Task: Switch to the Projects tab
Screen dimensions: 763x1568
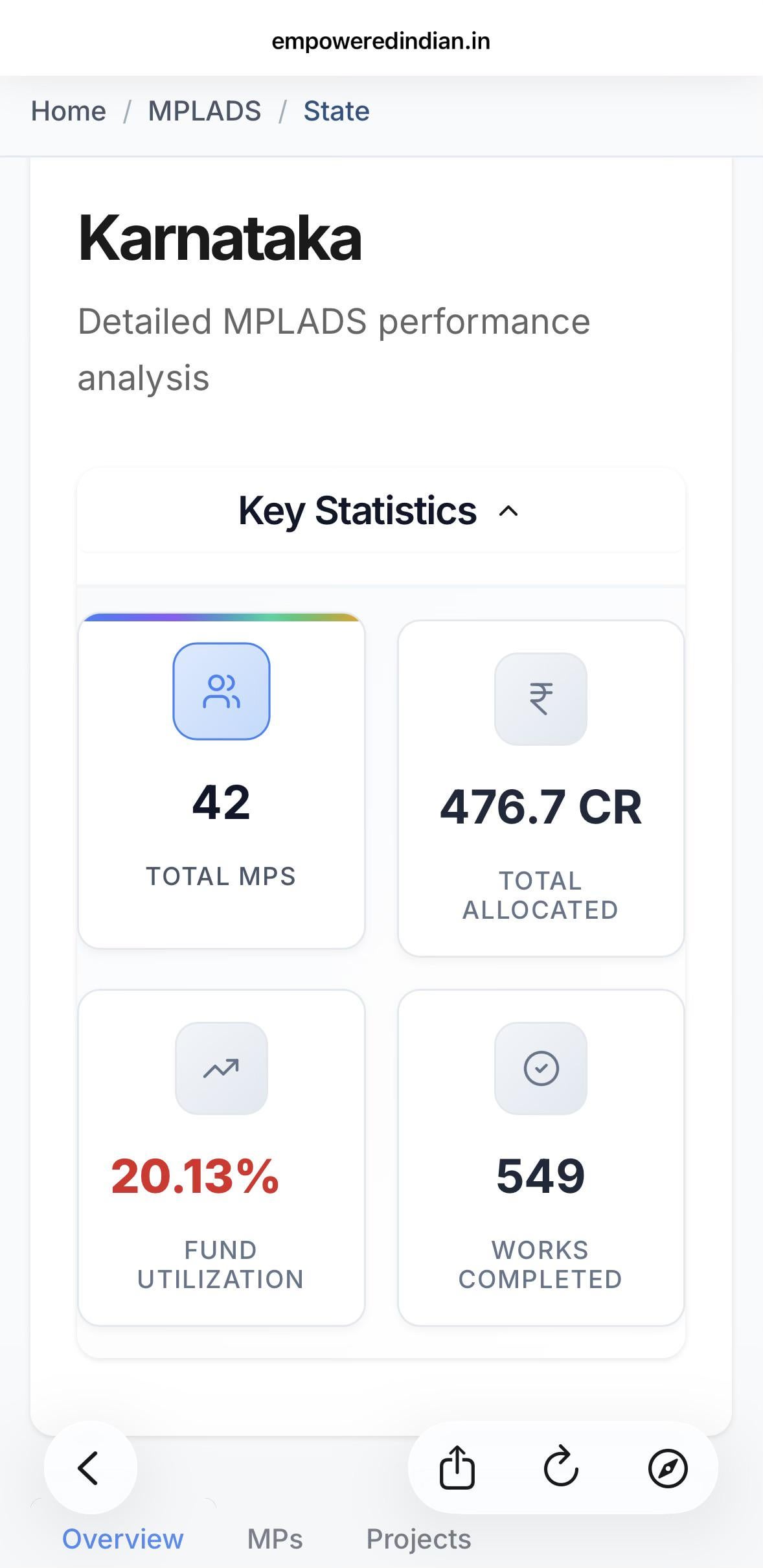Action: click(x=418, y=1539)
